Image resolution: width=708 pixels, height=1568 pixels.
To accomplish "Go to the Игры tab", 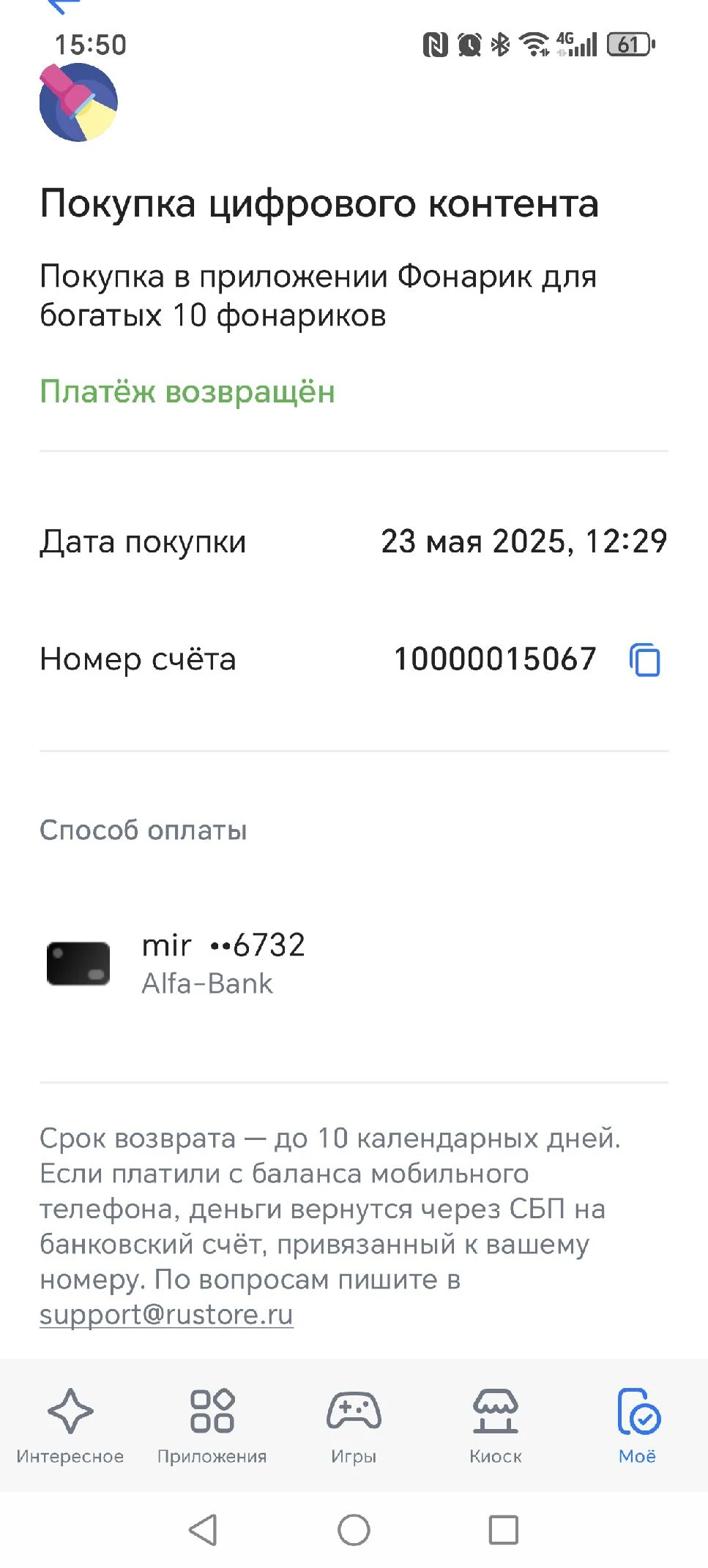I will pyautogui.click(x=354, y=1424).
